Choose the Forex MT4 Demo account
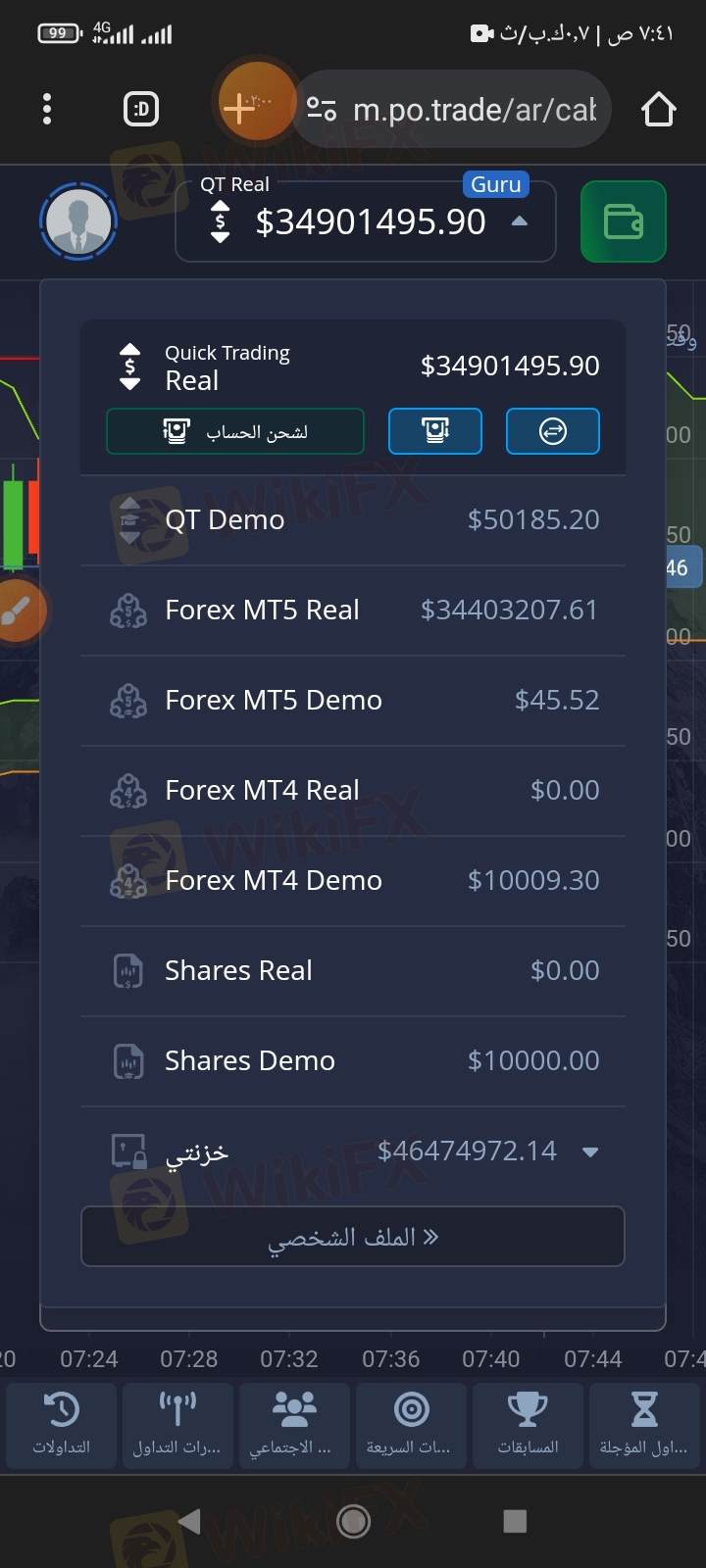The image size is (706, 1568). pyautogui.click(x=353, y=881)
